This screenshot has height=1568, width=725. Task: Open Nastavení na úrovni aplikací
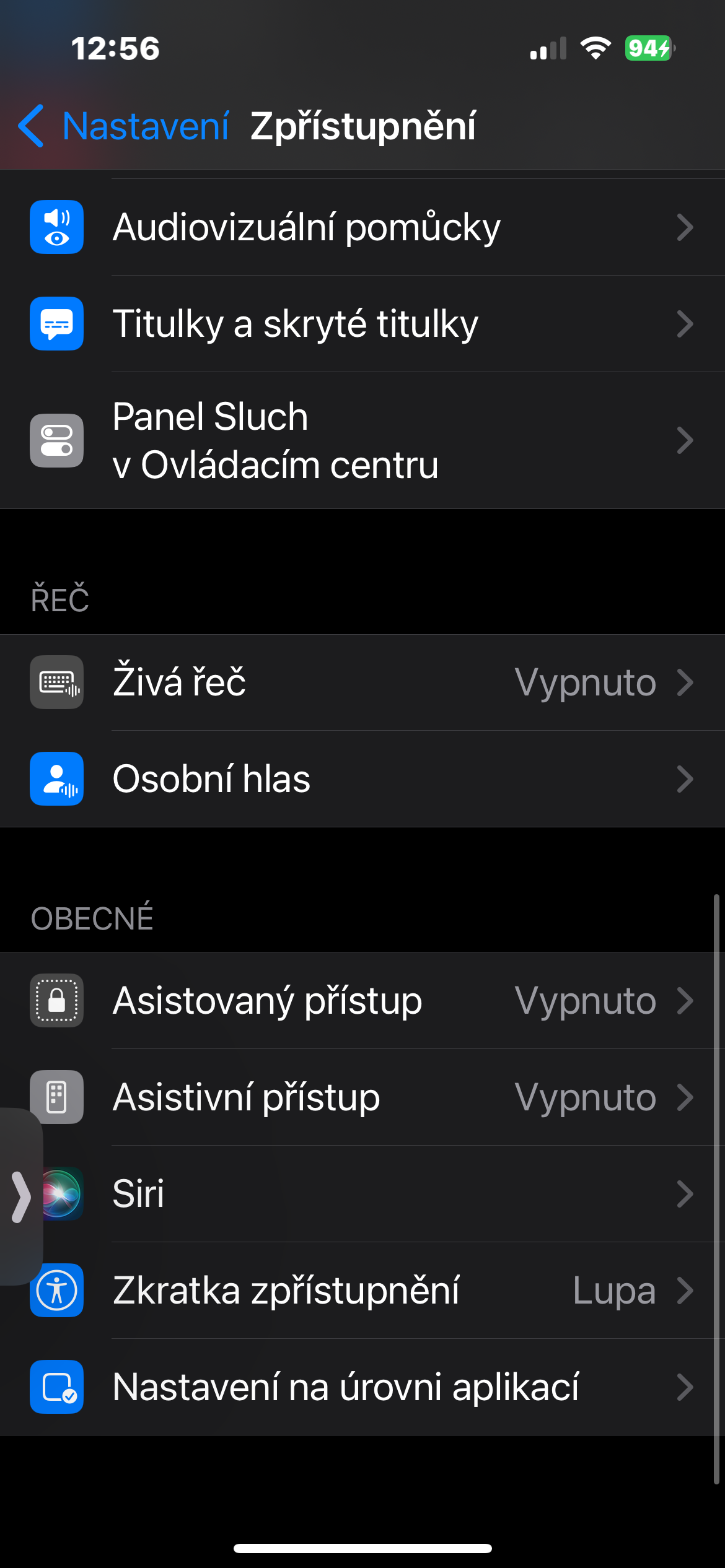[362, 1387]
